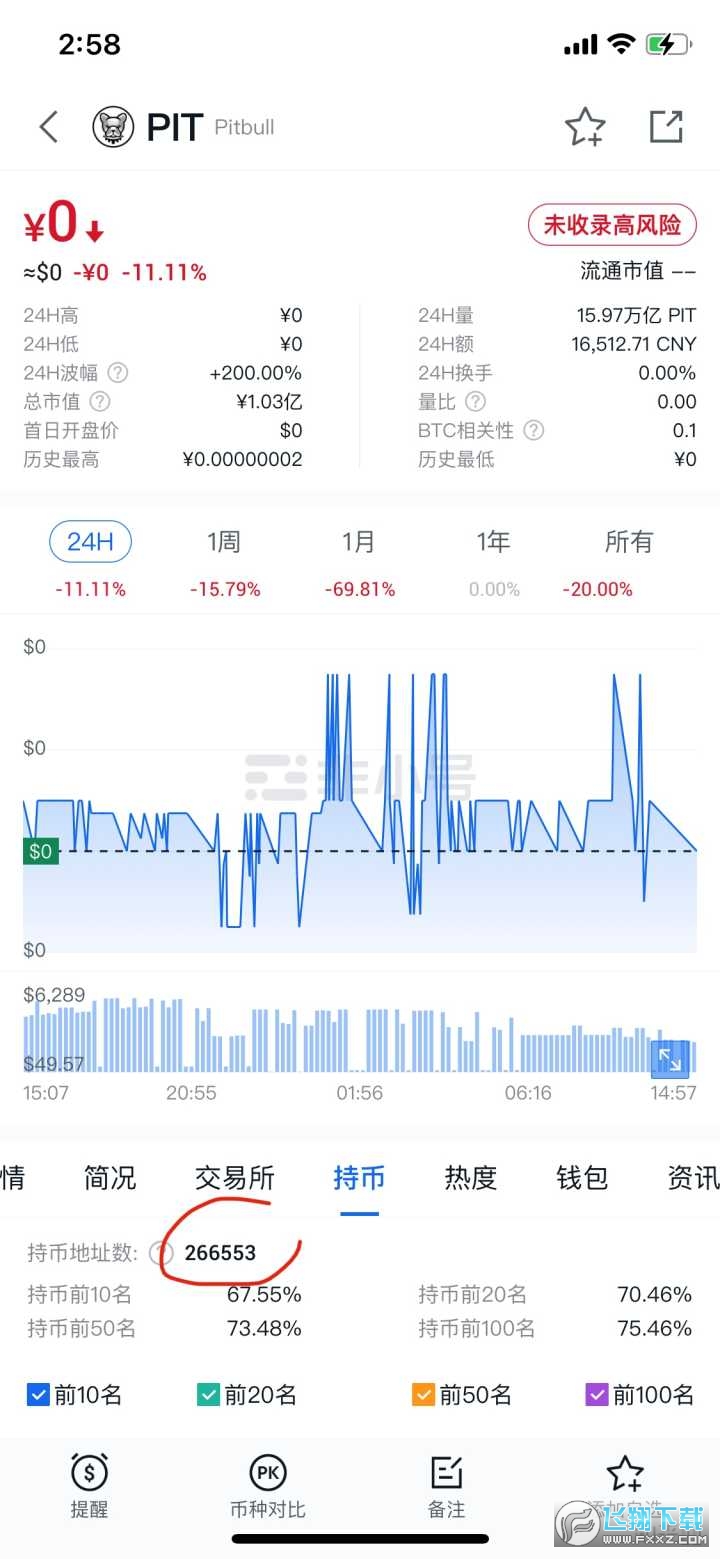This screenshot has height=1559, width=720.
Task: Open the 简况 tab
Action: pos(110,1178)
